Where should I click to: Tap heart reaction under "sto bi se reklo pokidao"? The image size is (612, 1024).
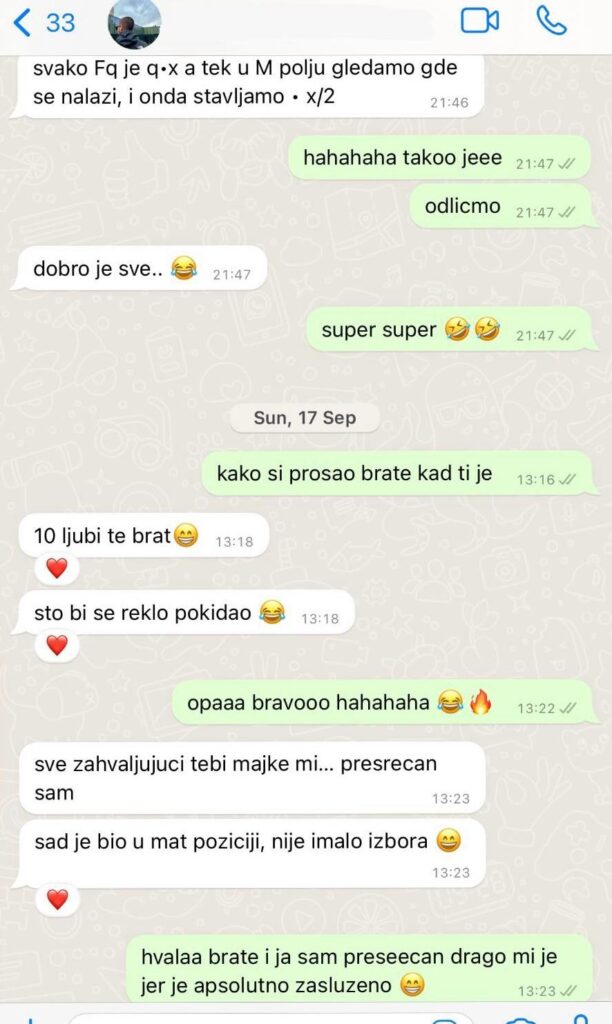tap(57, 646)
